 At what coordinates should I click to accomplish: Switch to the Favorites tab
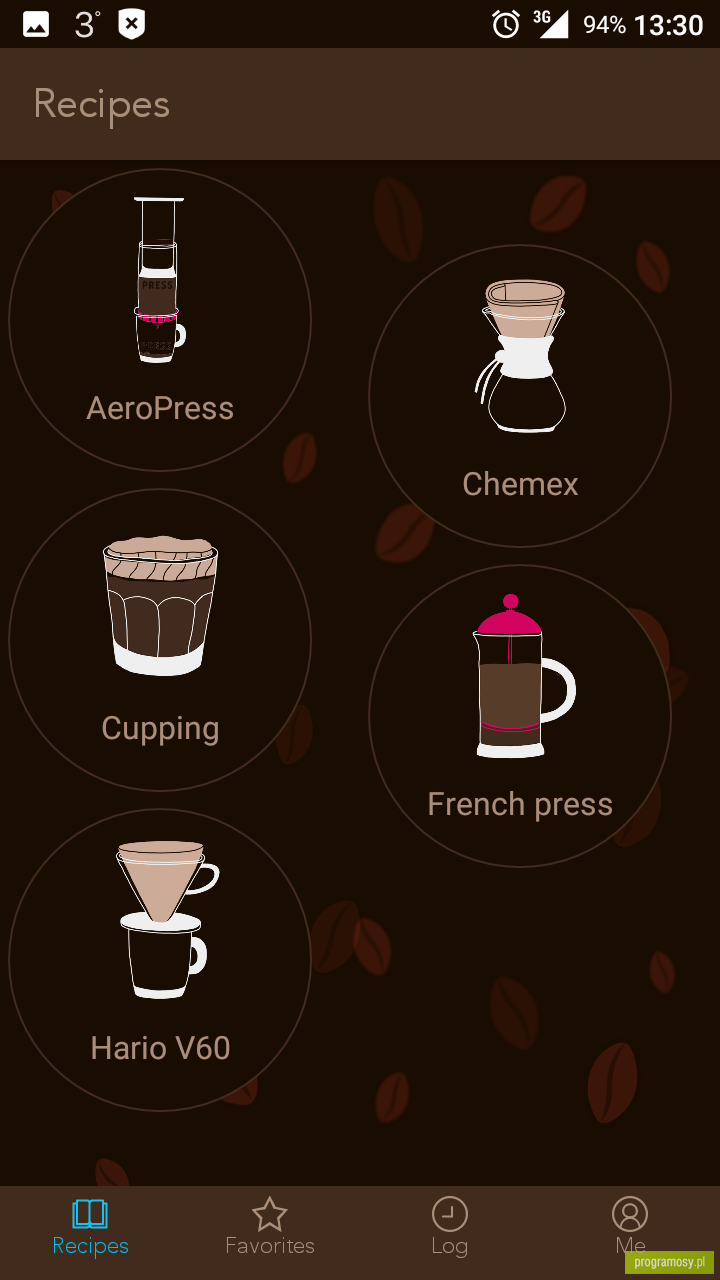(270, 1228)
